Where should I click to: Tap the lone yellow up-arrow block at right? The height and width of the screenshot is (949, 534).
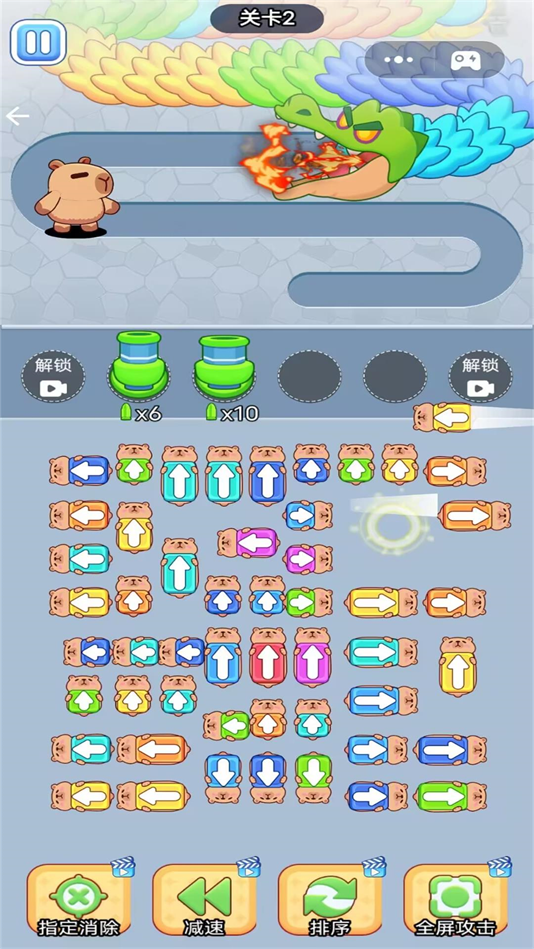[x=458, y=666]
